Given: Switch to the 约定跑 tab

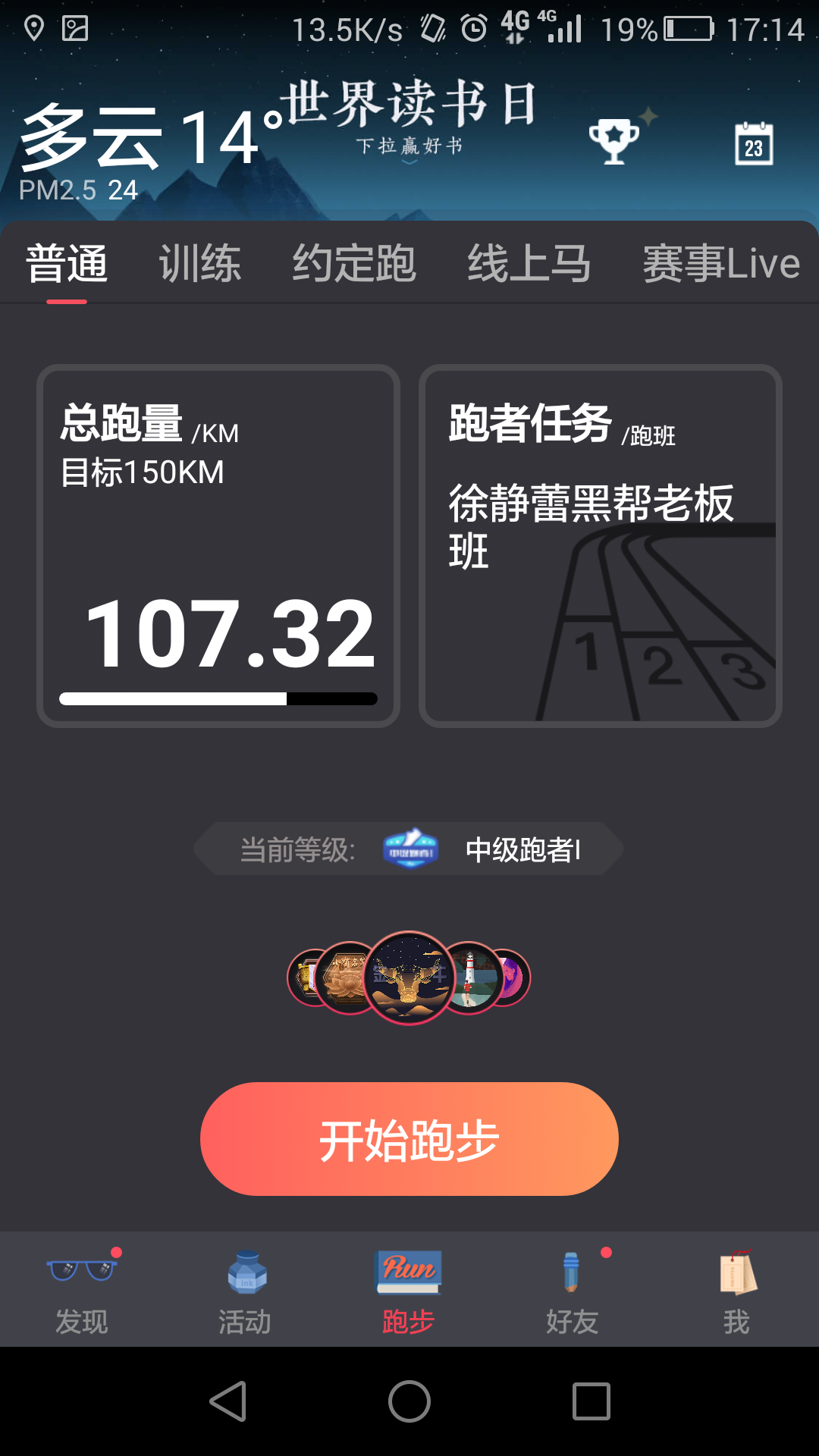Looking at the screenshot, I should (x=354, y=264).
